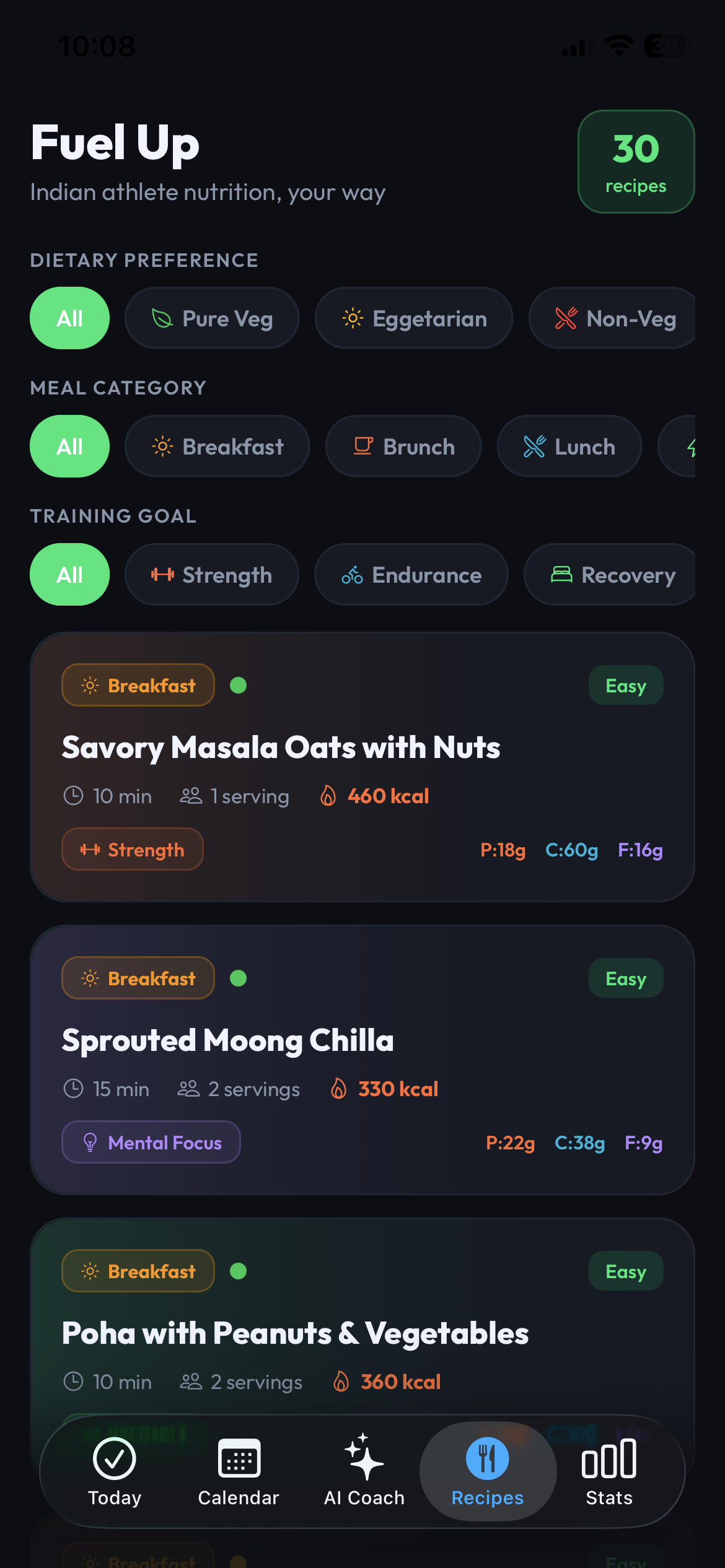Screen dimensions: 725x1568
Task: Filter recipes by Eggetarian
Action: click(414, 318)
